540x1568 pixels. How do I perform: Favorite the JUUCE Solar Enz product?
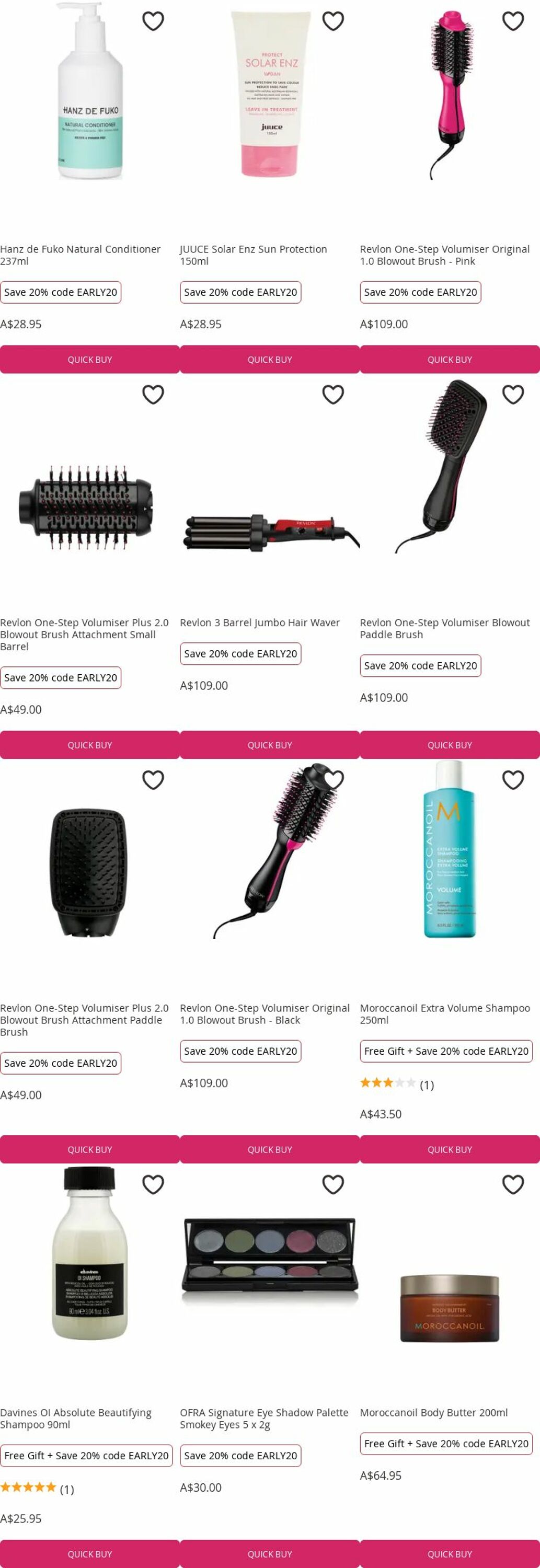[333, 21]
